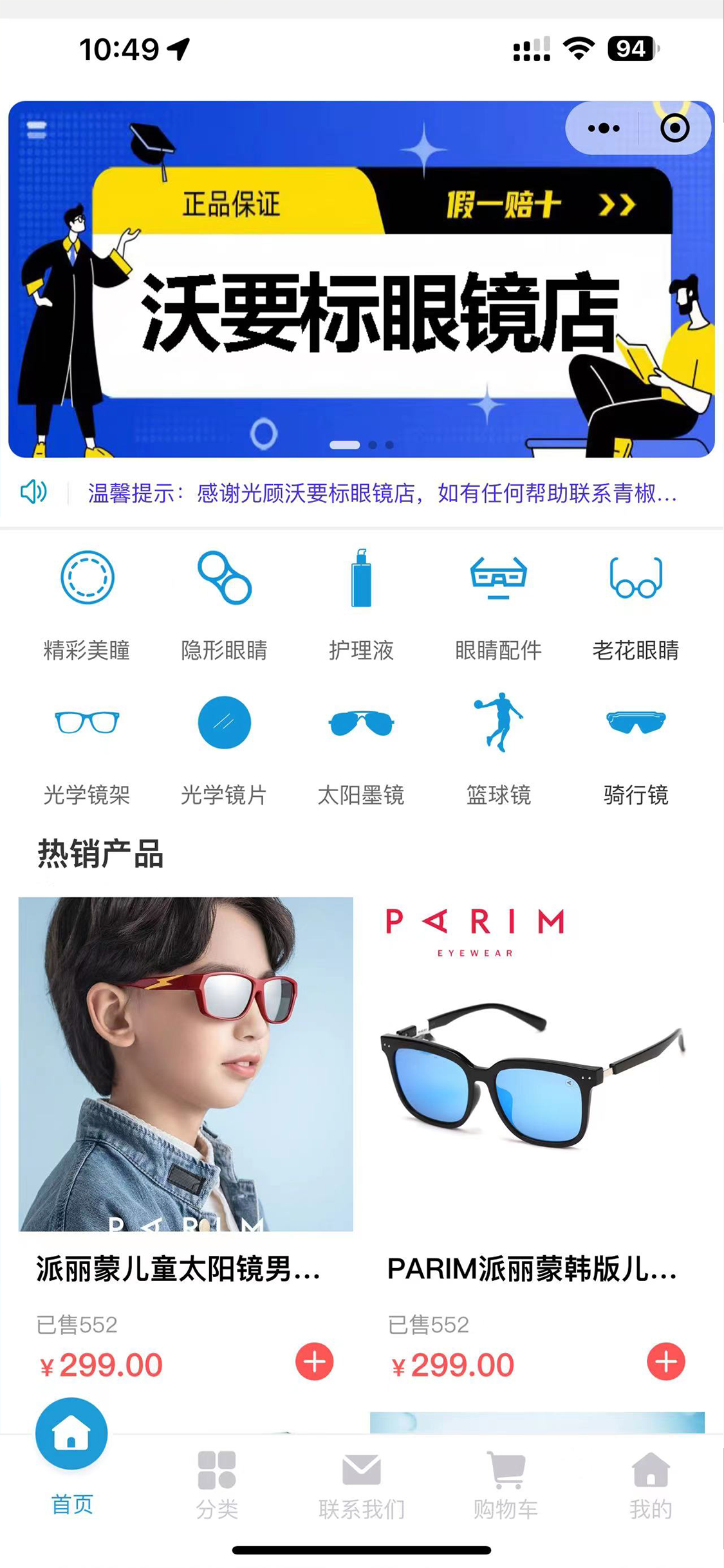724x1568 pixels.
Task: Go to the 购物车 tab
Action: point(506,1484)
